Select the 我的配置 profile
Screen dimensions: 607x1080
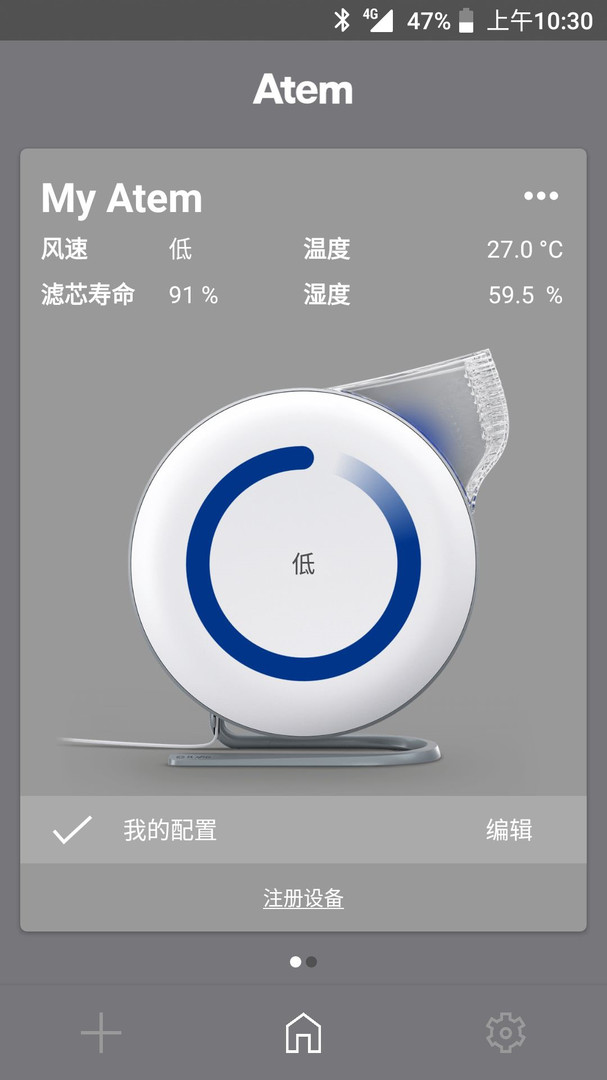[169, 830]
